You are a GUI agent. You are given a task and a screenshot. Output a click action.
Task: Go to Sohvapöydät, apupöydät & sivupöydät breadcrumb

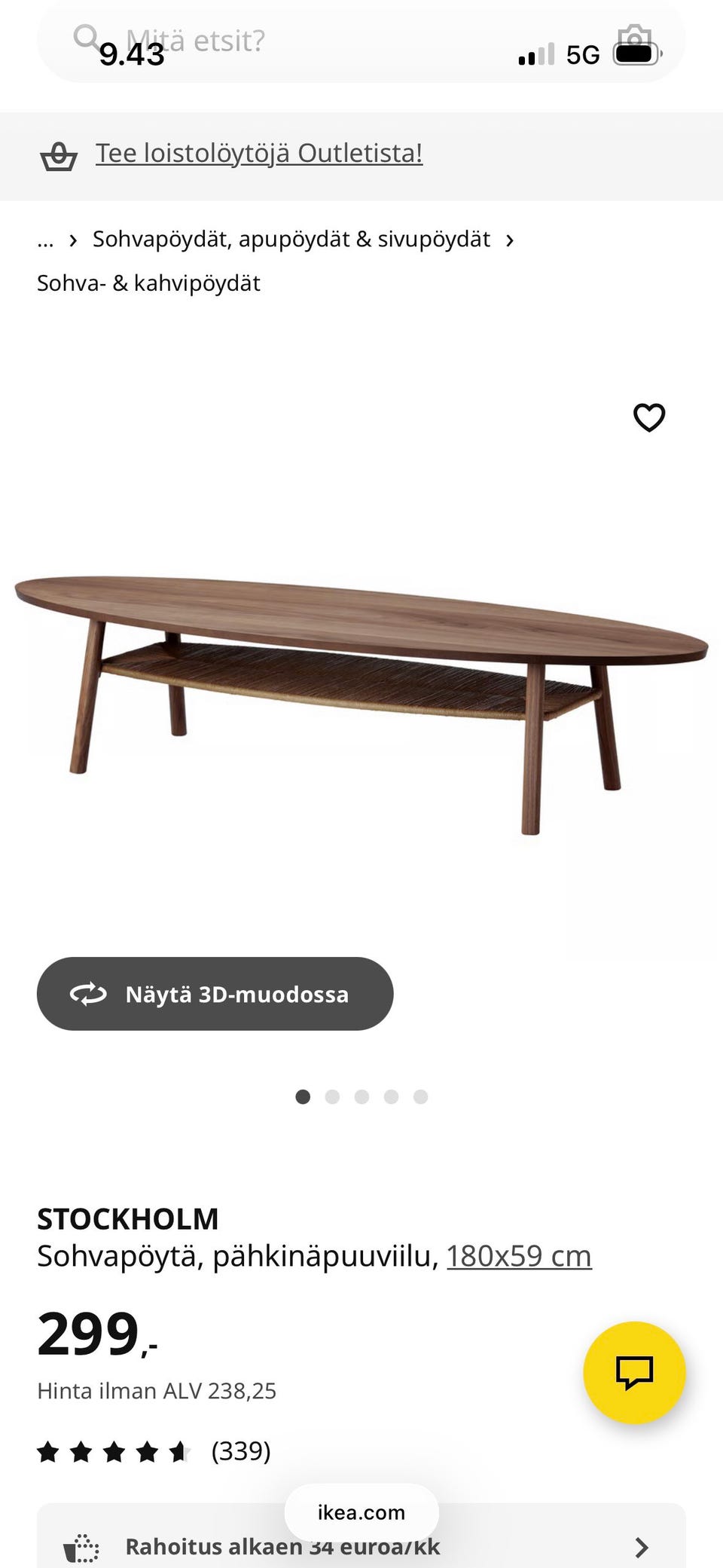291,240
